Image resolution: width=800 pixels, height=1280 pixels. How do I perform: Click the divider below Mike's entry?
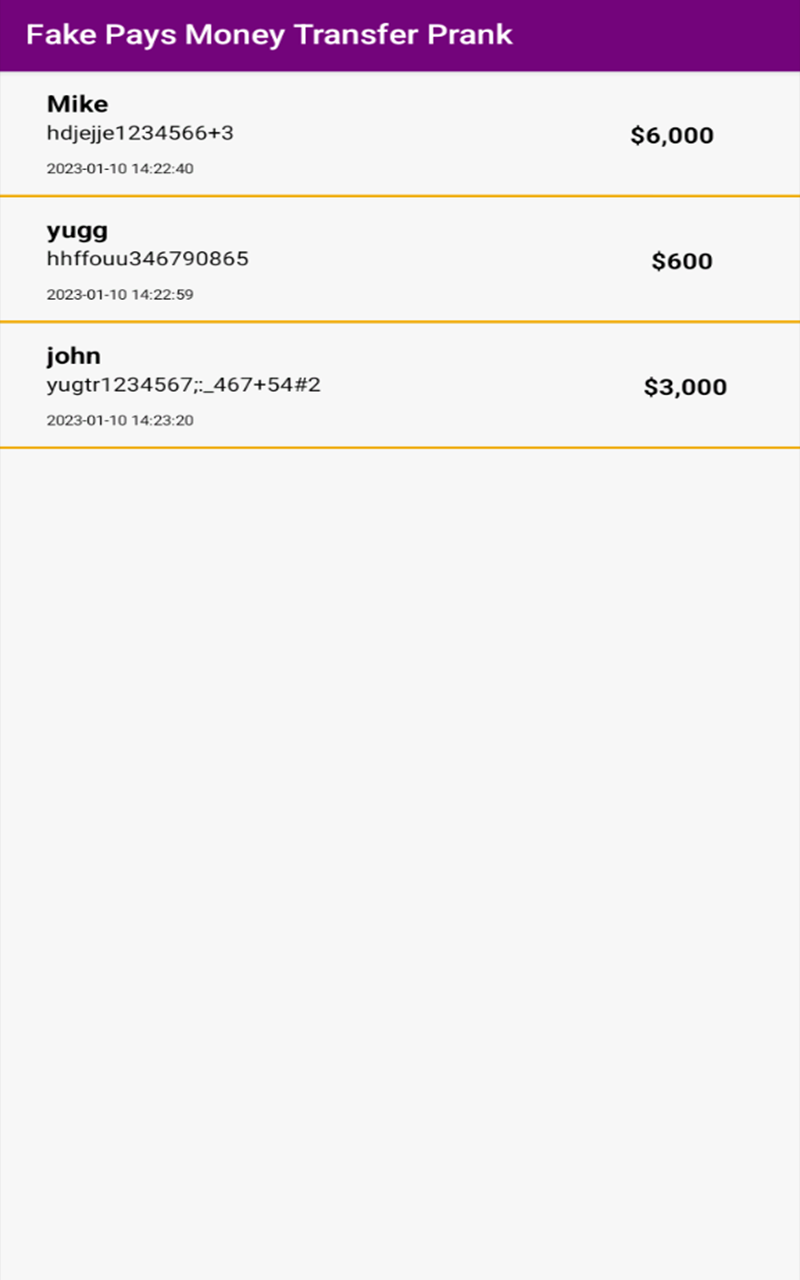tap(400, 198)
